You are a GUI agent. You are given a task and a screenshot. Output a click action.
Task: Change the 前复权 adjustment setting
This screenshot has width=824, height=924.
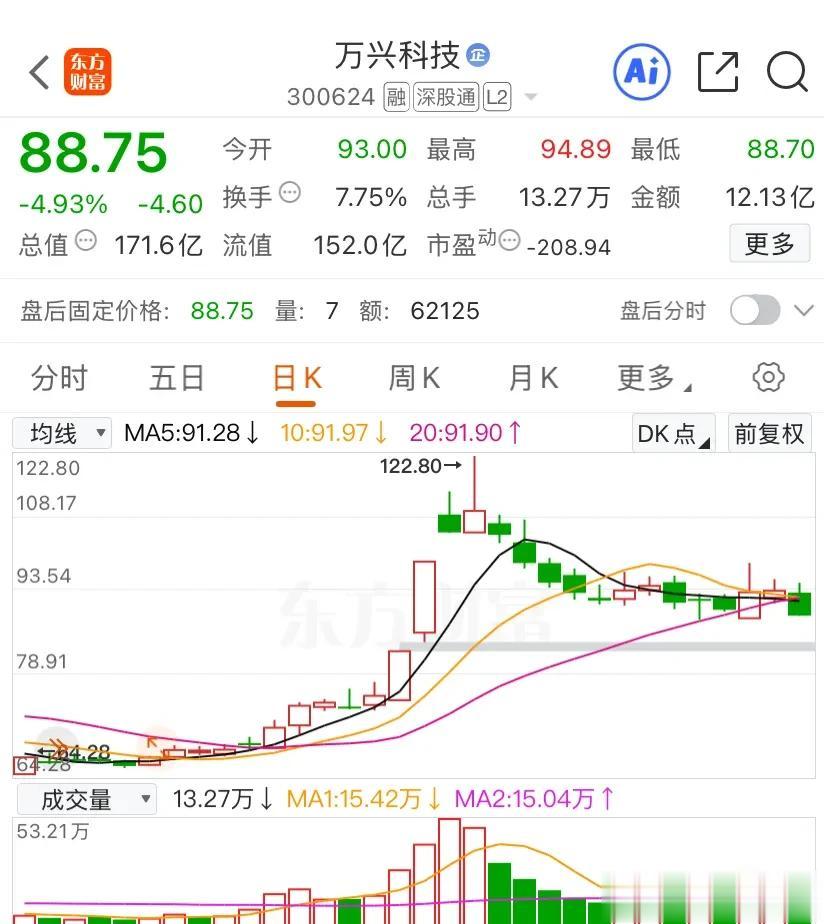[x=769, y=433]
